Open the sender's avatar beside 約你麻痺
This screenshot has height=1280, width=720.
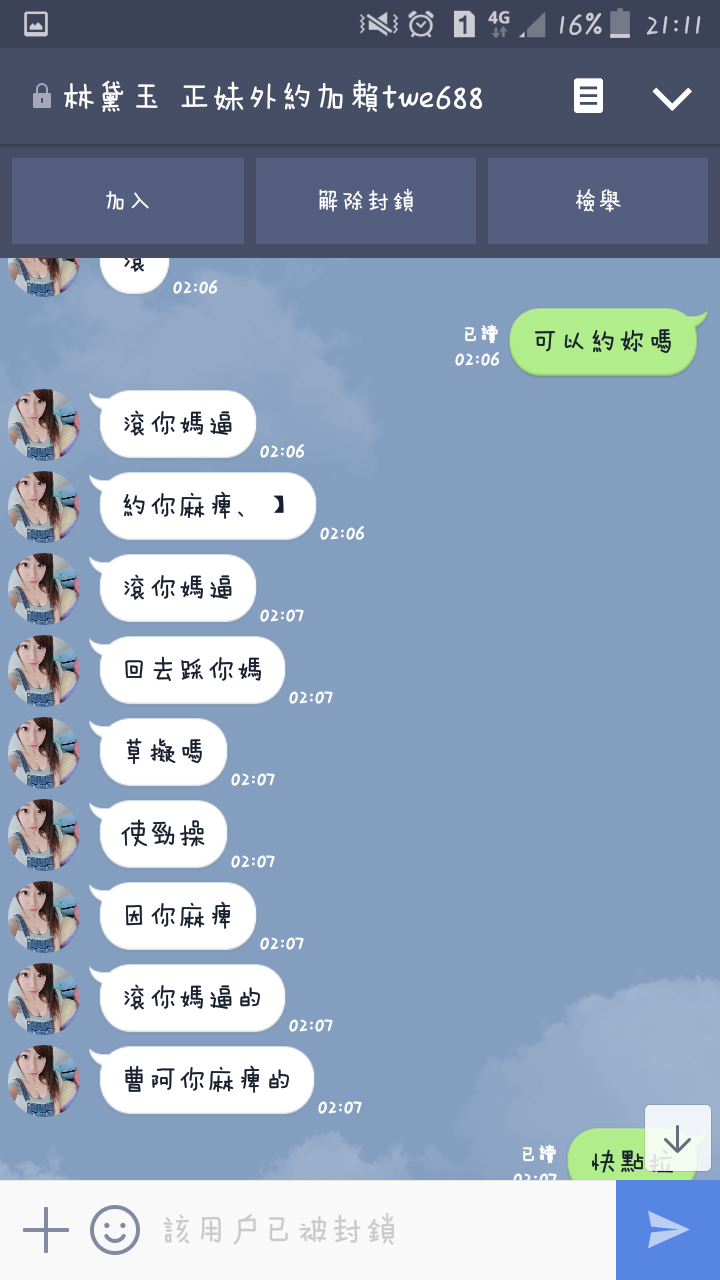[x=44, y=507]
